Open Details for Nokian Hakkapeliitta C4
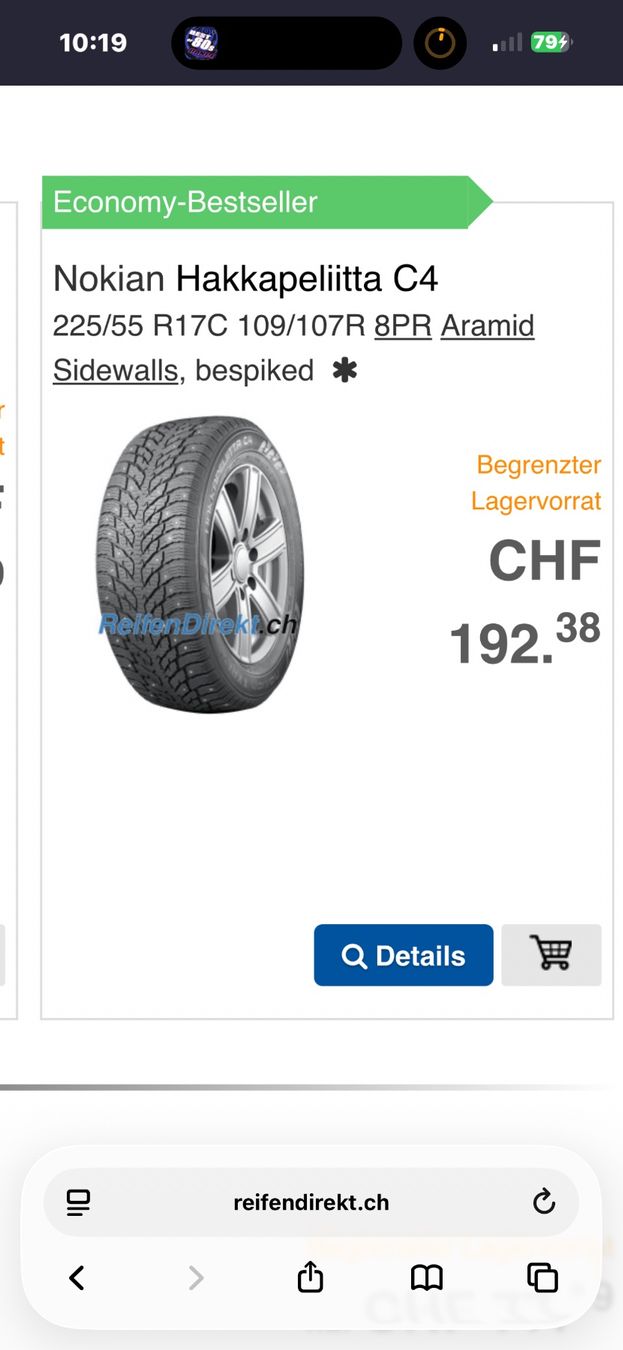Viewport: 623px width, 1350px height. tap(403, 955)
